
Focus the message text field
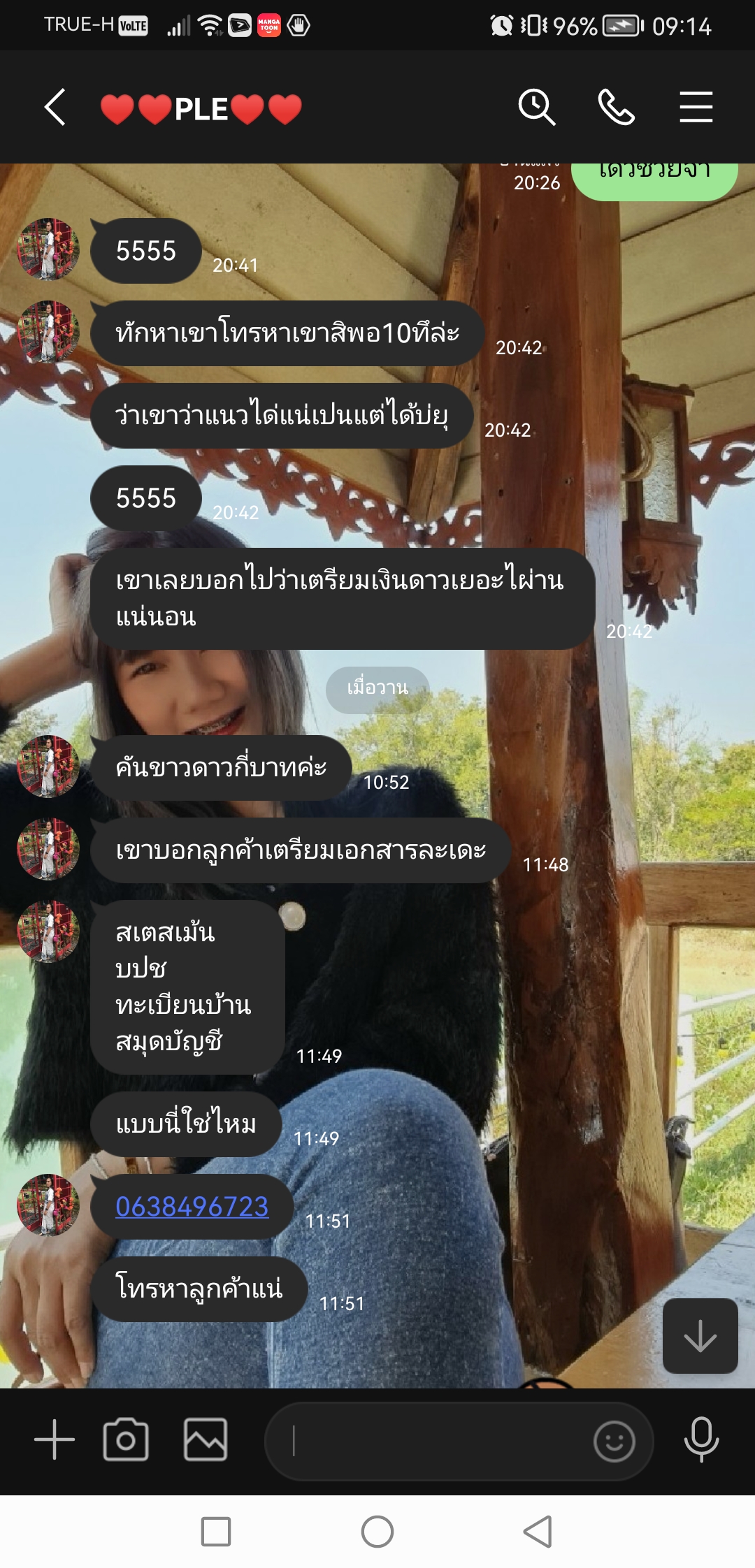(426, 1441)
